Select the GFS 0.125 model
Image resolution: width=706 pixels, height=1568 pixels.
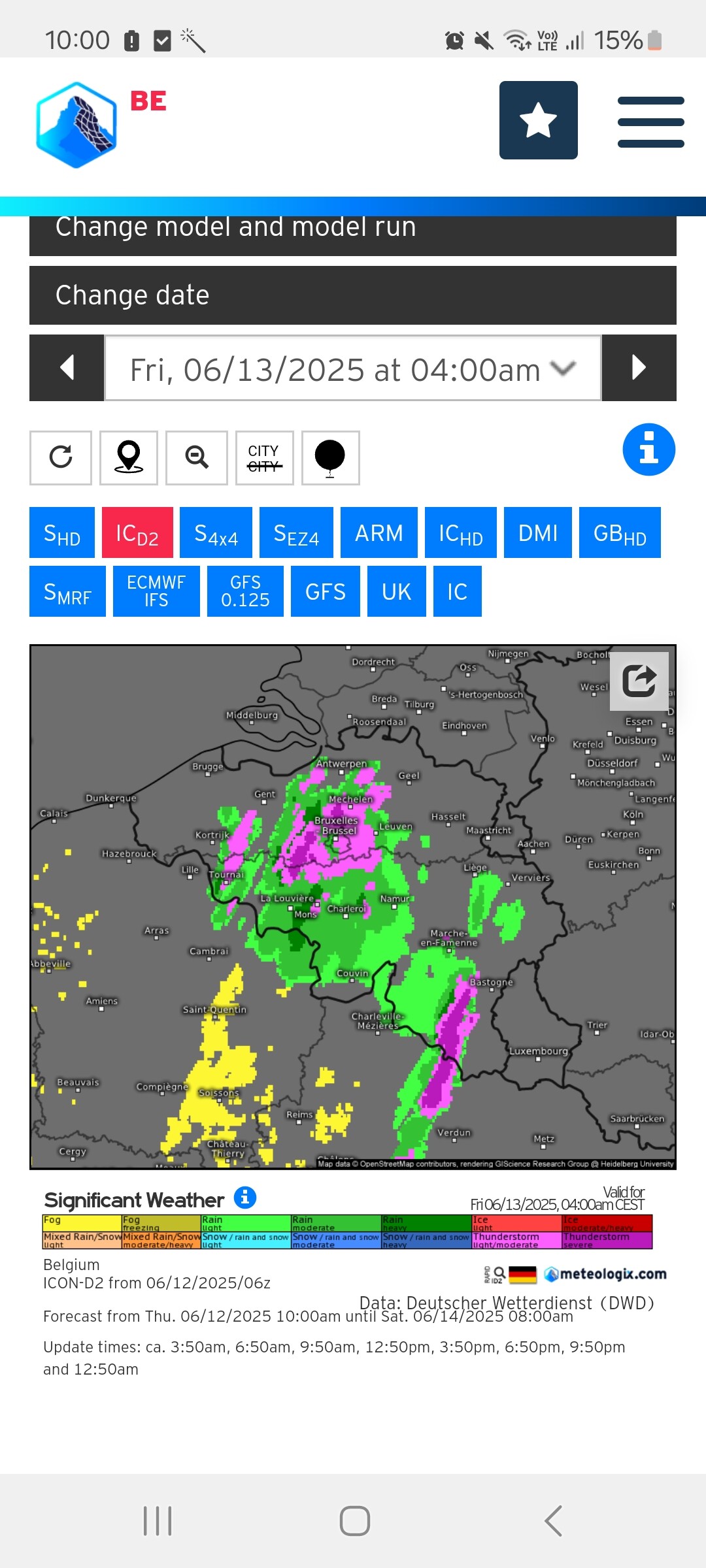[245, 591]
